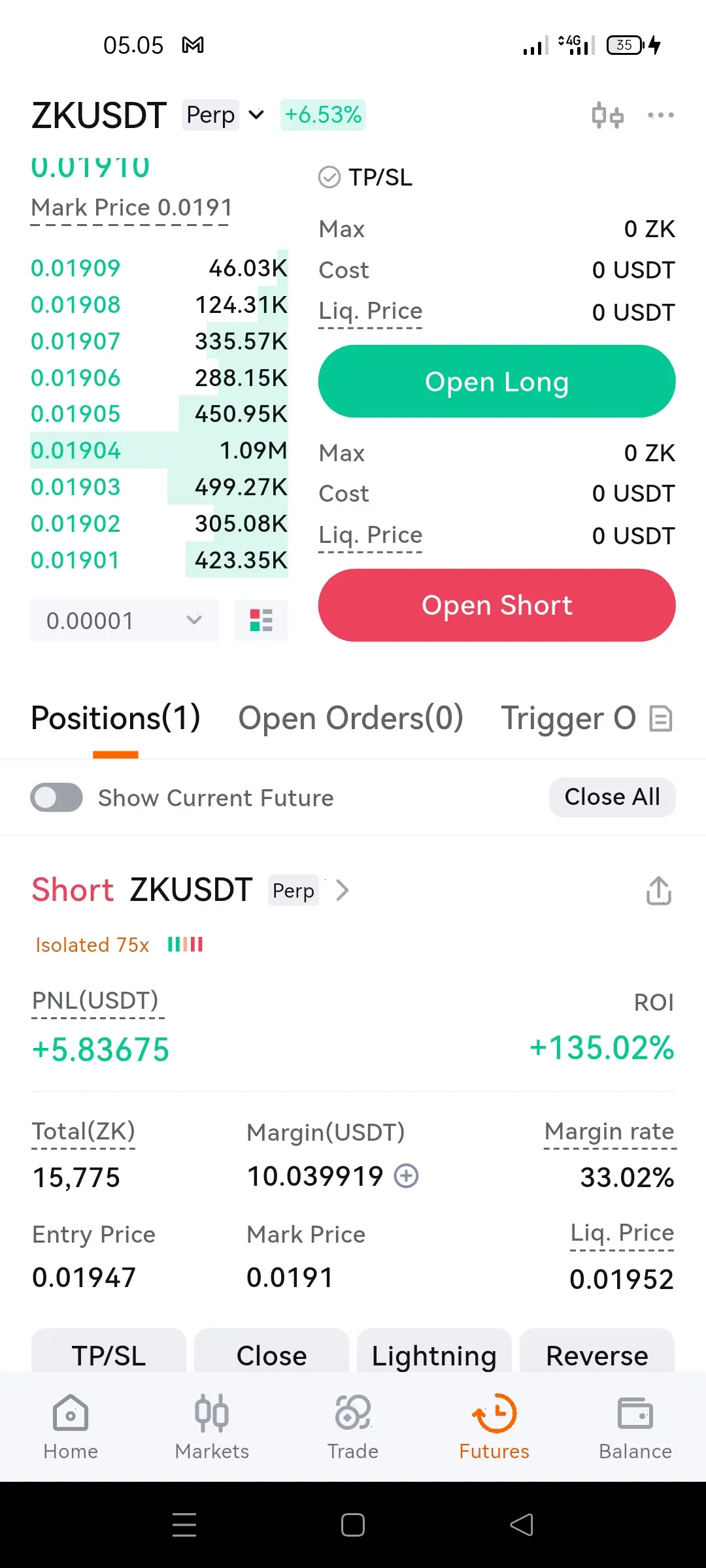Tap the Open Short button
This screenshot has height=1568, width=706.
[x=497, y=606]
